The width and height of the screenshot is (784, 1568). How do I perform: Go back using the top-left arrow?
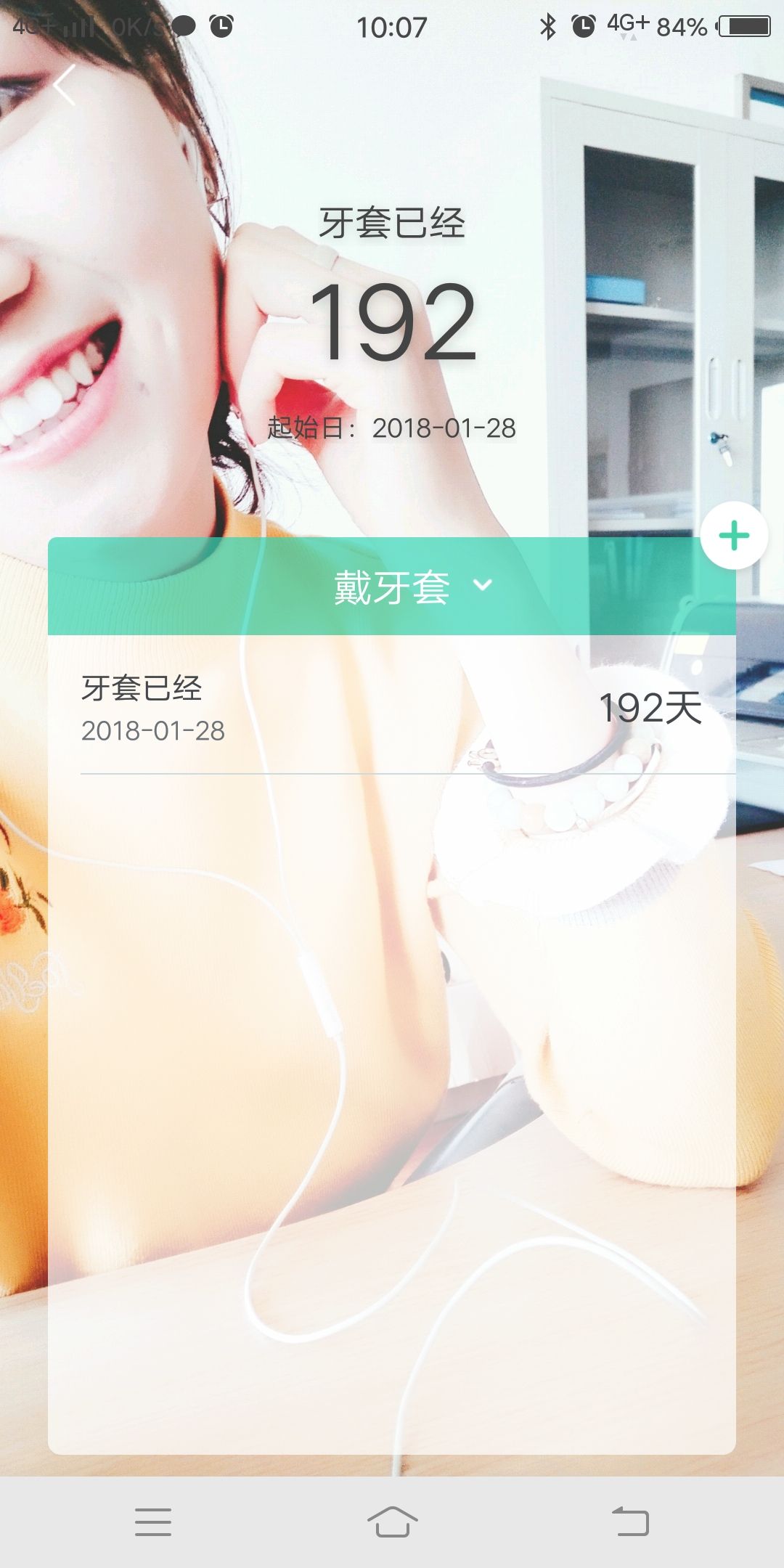65,86
